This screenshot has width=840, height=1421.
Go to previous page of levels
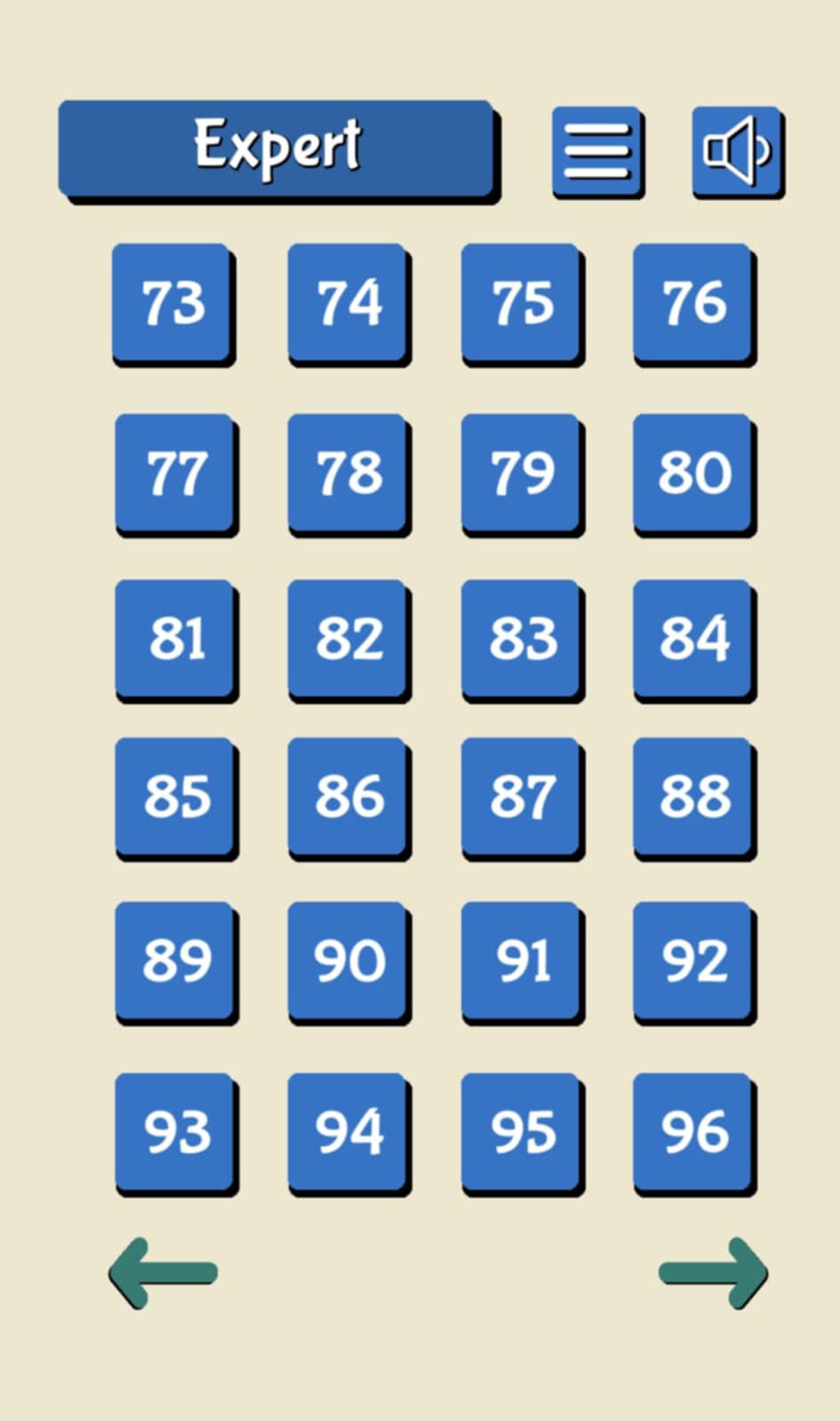163,1272
